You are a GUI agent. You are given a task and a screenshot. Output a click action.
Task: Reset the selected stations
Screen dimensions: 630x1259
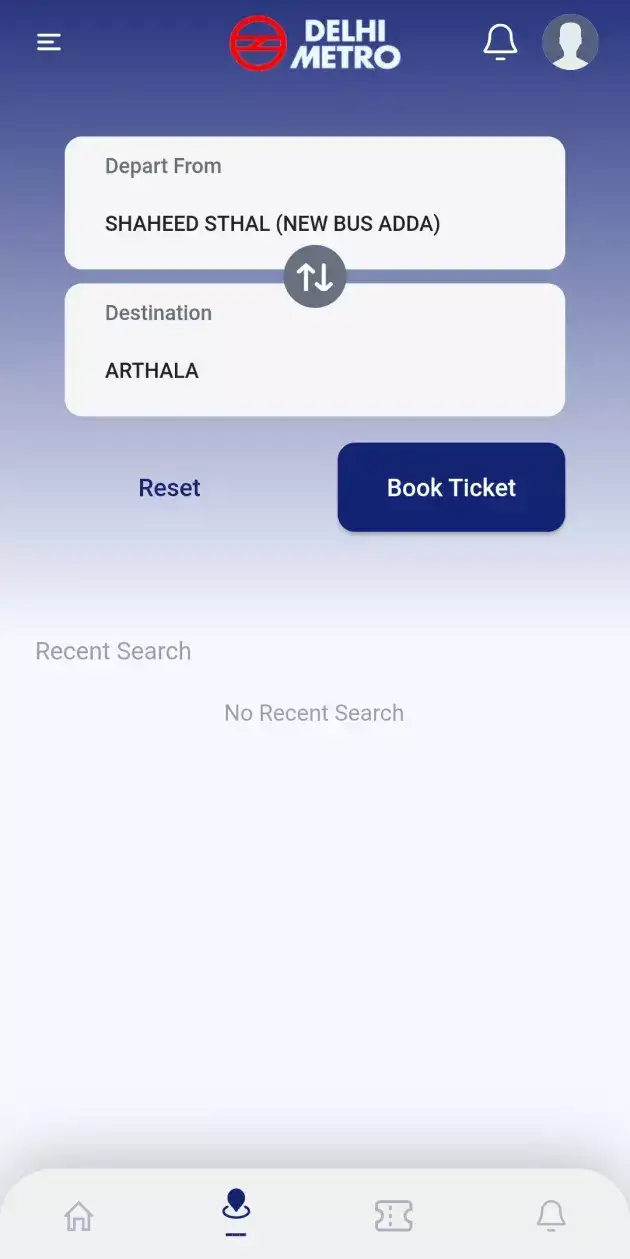(x=169, y=488)
